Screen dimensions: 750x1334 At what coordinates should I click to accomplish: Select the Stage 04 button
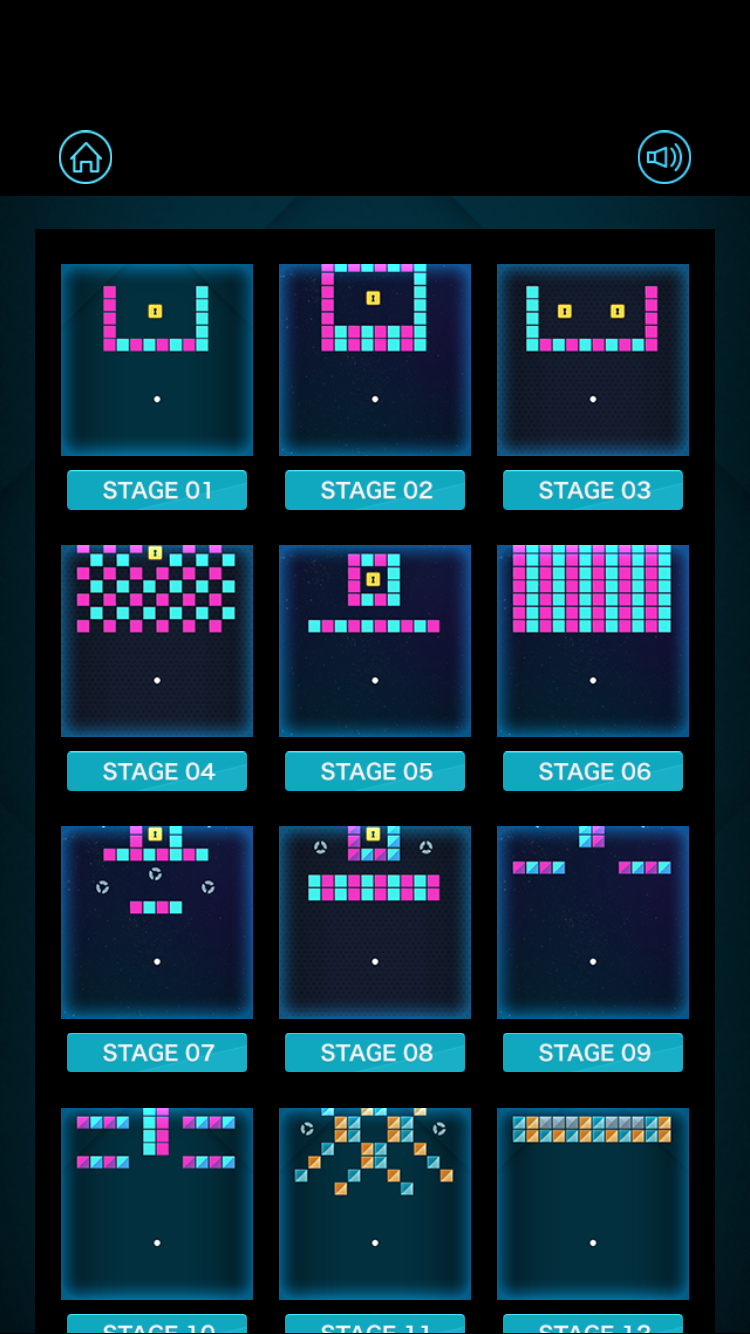pos(157,771)
